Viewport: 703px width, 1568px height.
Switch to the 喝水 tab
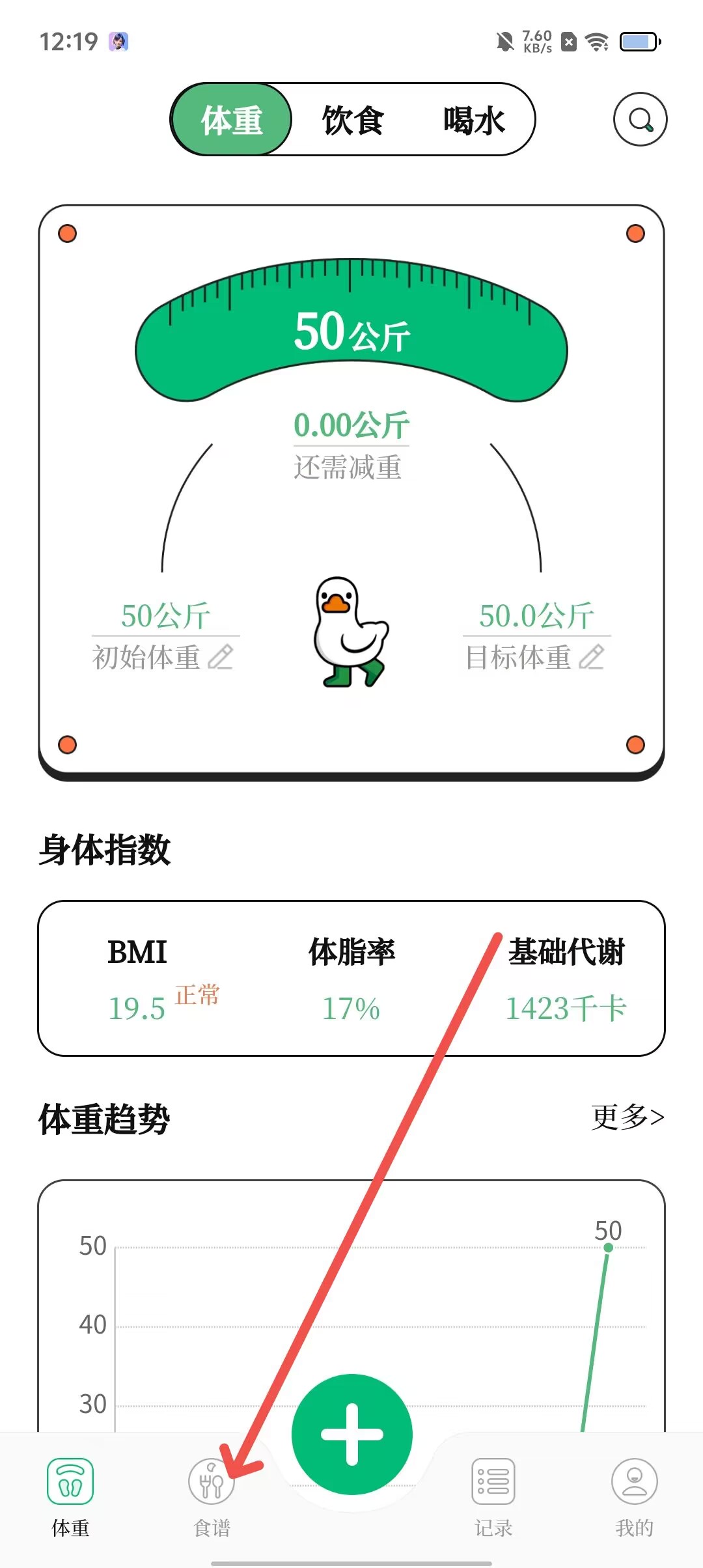[x=474, y=120]
